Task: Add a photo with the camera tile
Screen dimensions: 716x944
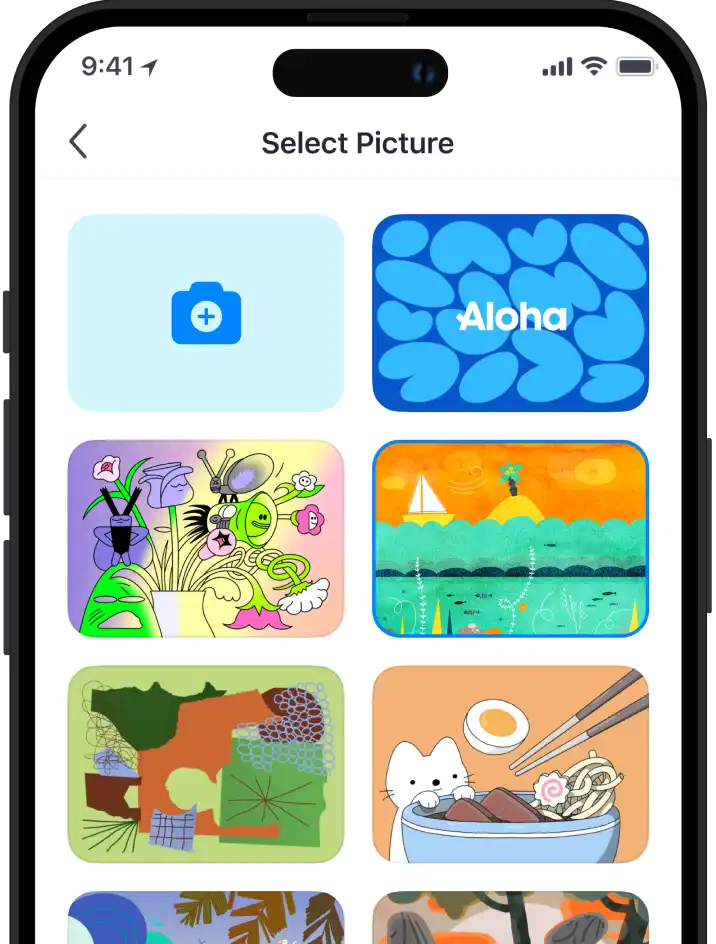Action: pos(206,313)
